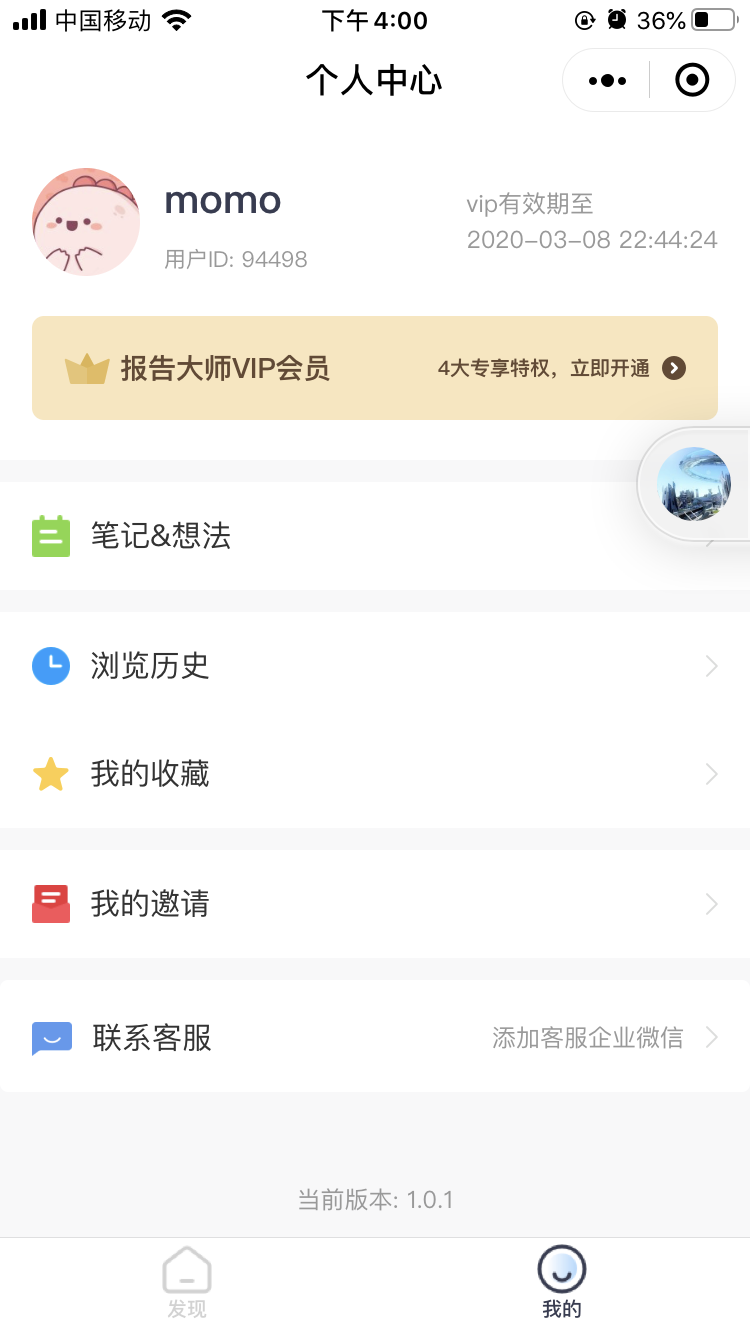Select the 我的 tab

click(x=562, y=1282)
